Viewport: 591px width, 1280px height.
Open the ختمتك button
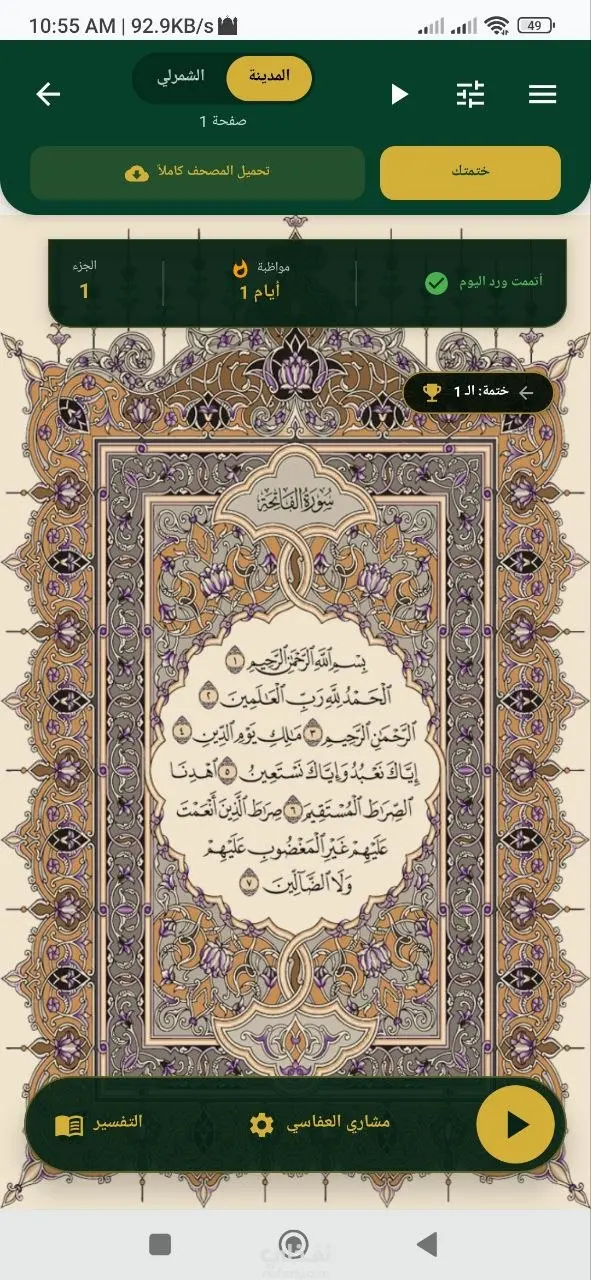(470, 172)
